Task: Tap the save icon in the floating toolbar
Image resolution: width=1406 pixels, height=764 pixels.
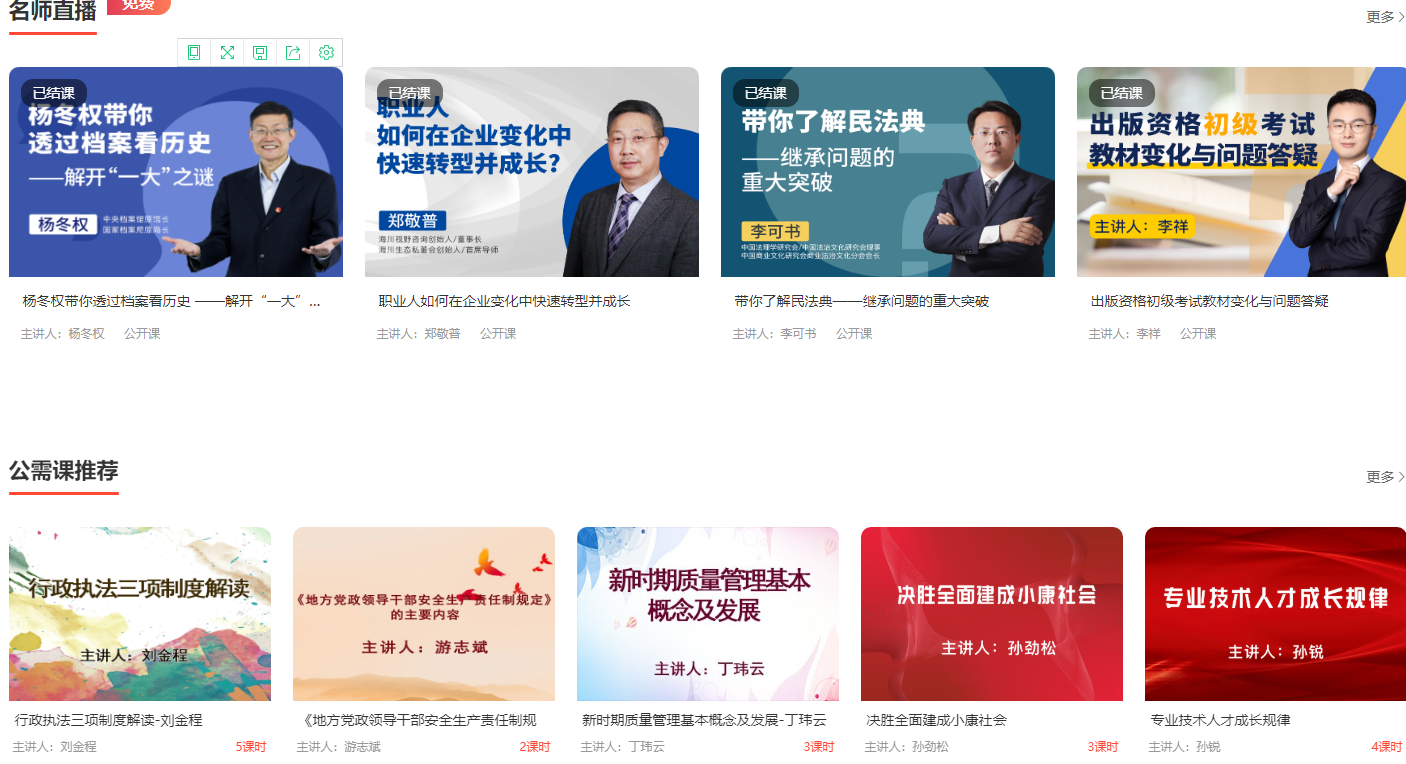Action: coord(260,53)
